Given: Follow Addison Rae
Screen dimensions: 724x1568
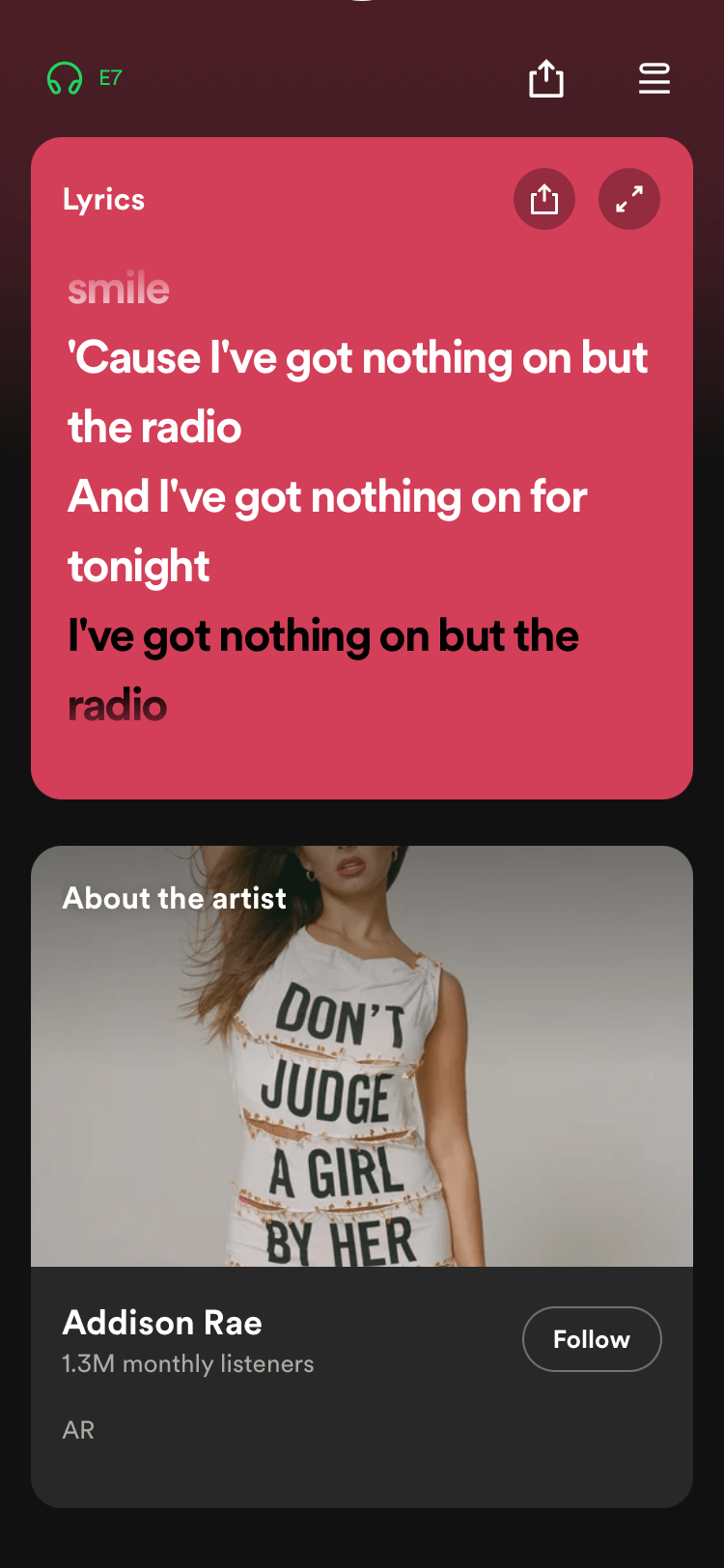Looking at the screenshot, I should tap(592, 1339).
